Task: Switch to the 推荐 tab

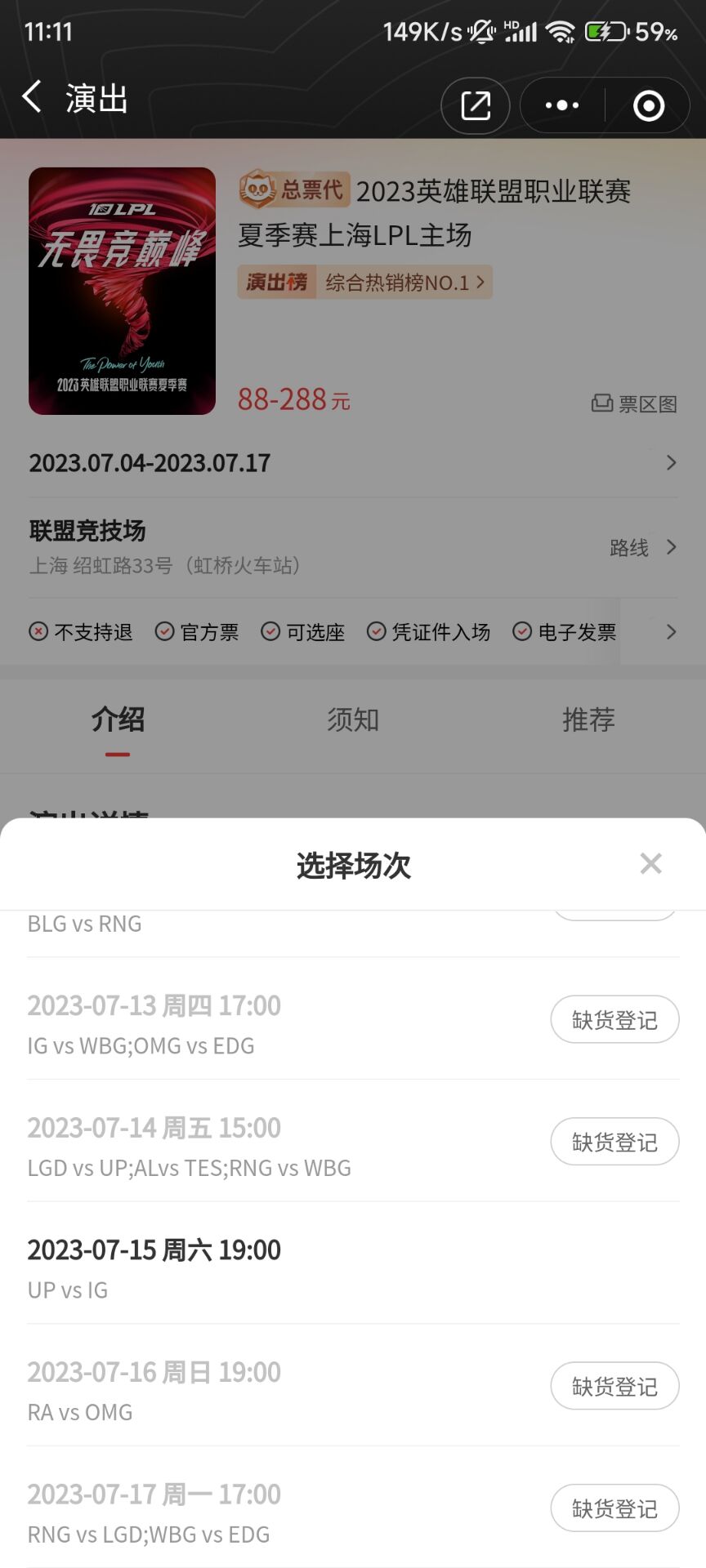Action: (x=588, y=719)
